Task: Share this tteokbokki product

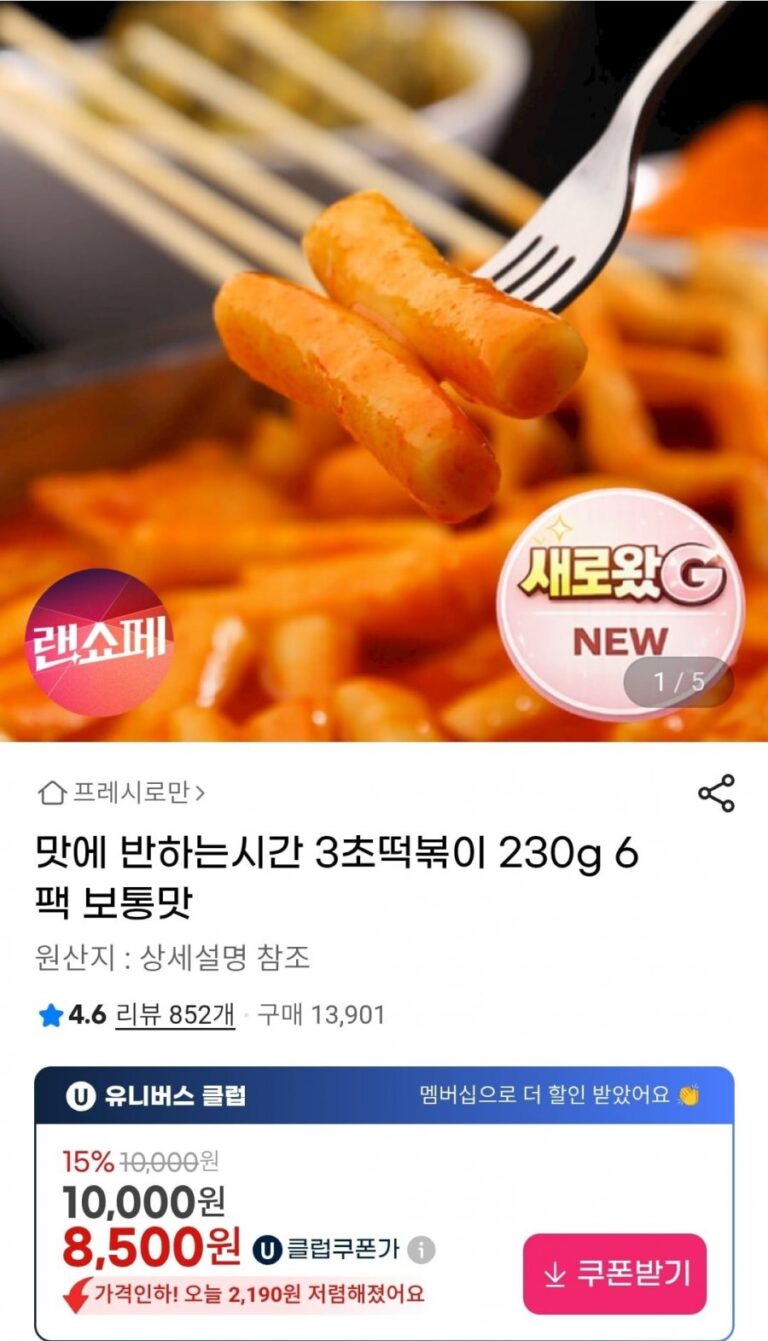Action: (x=716, y=793)
